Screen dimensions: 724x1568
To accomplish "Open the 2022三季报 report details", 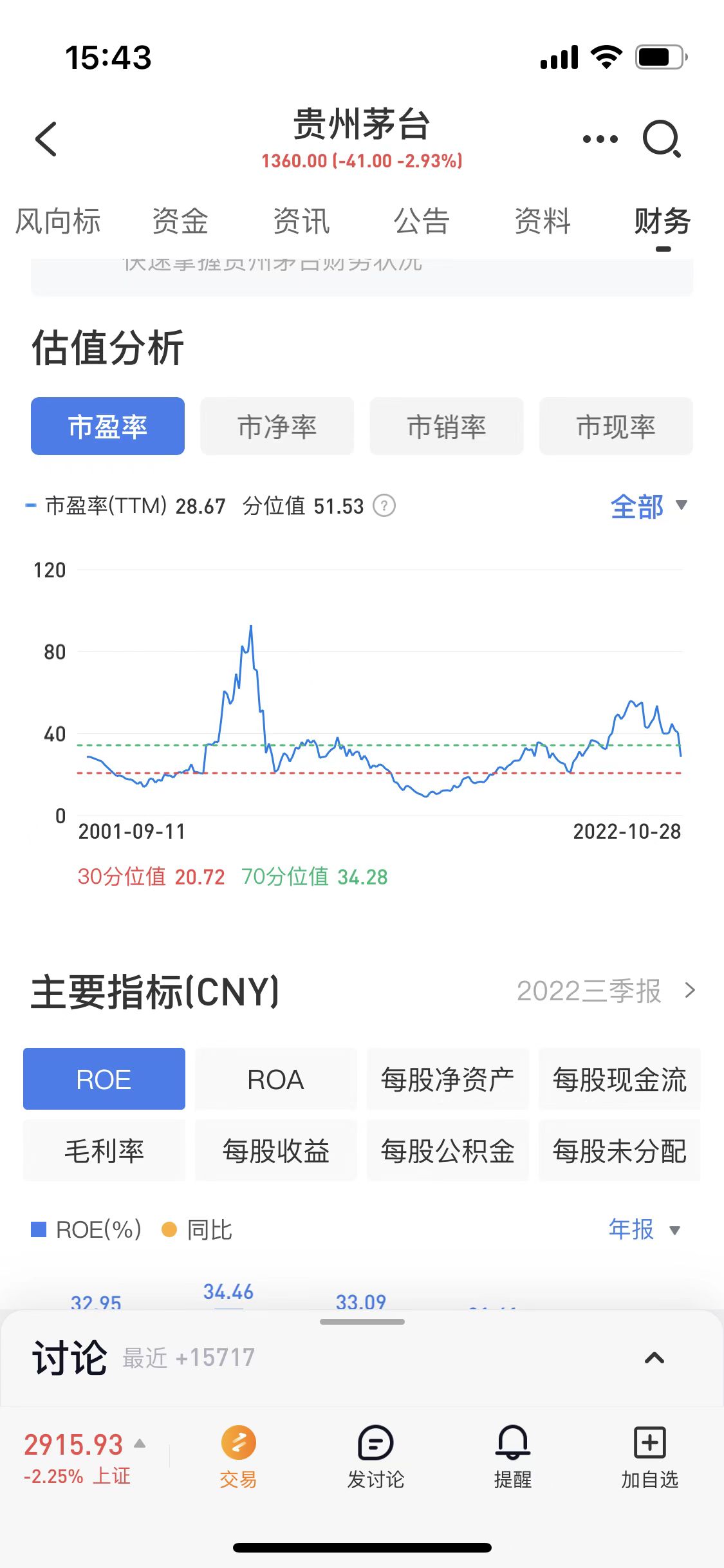I will (606, 991).
